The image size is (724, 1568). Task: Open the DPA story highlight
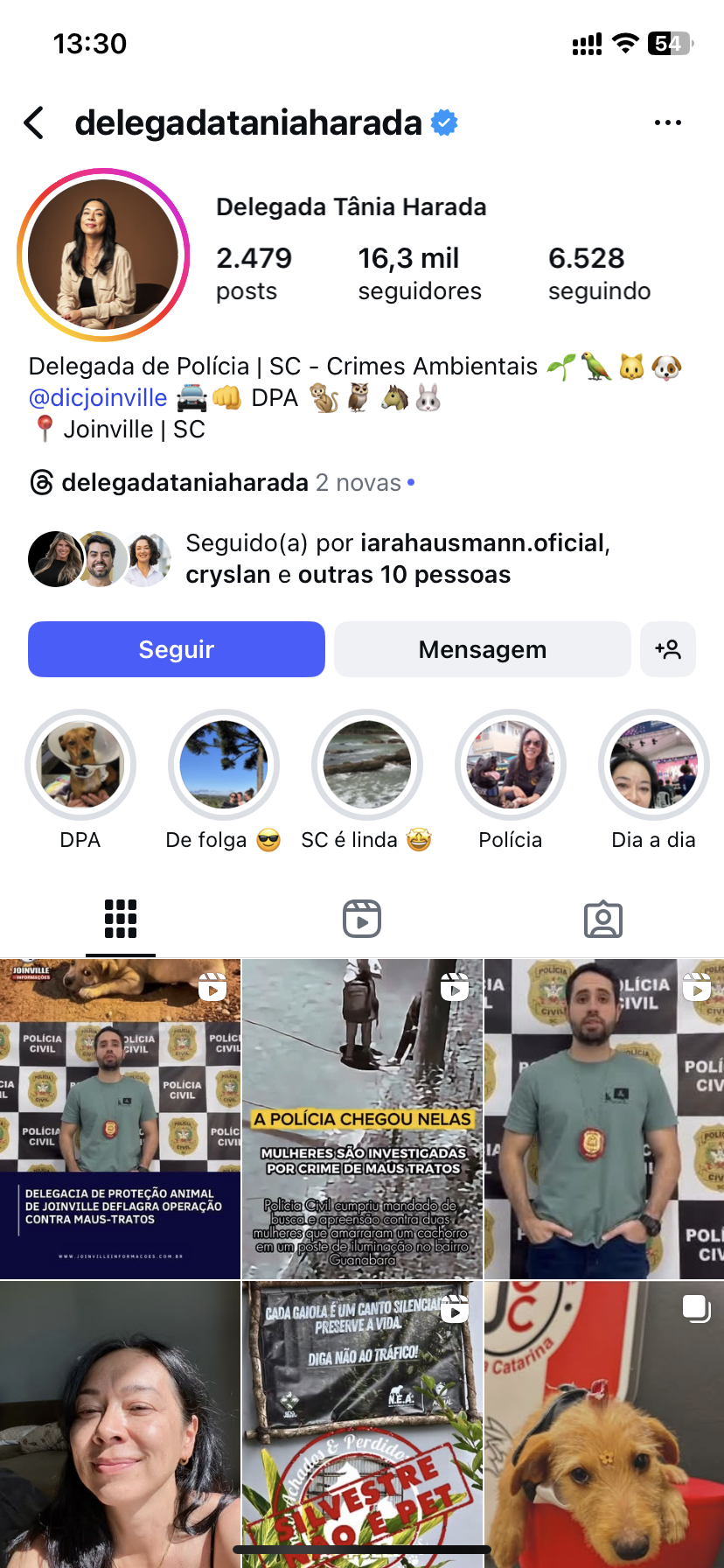(x=80, y=765)
